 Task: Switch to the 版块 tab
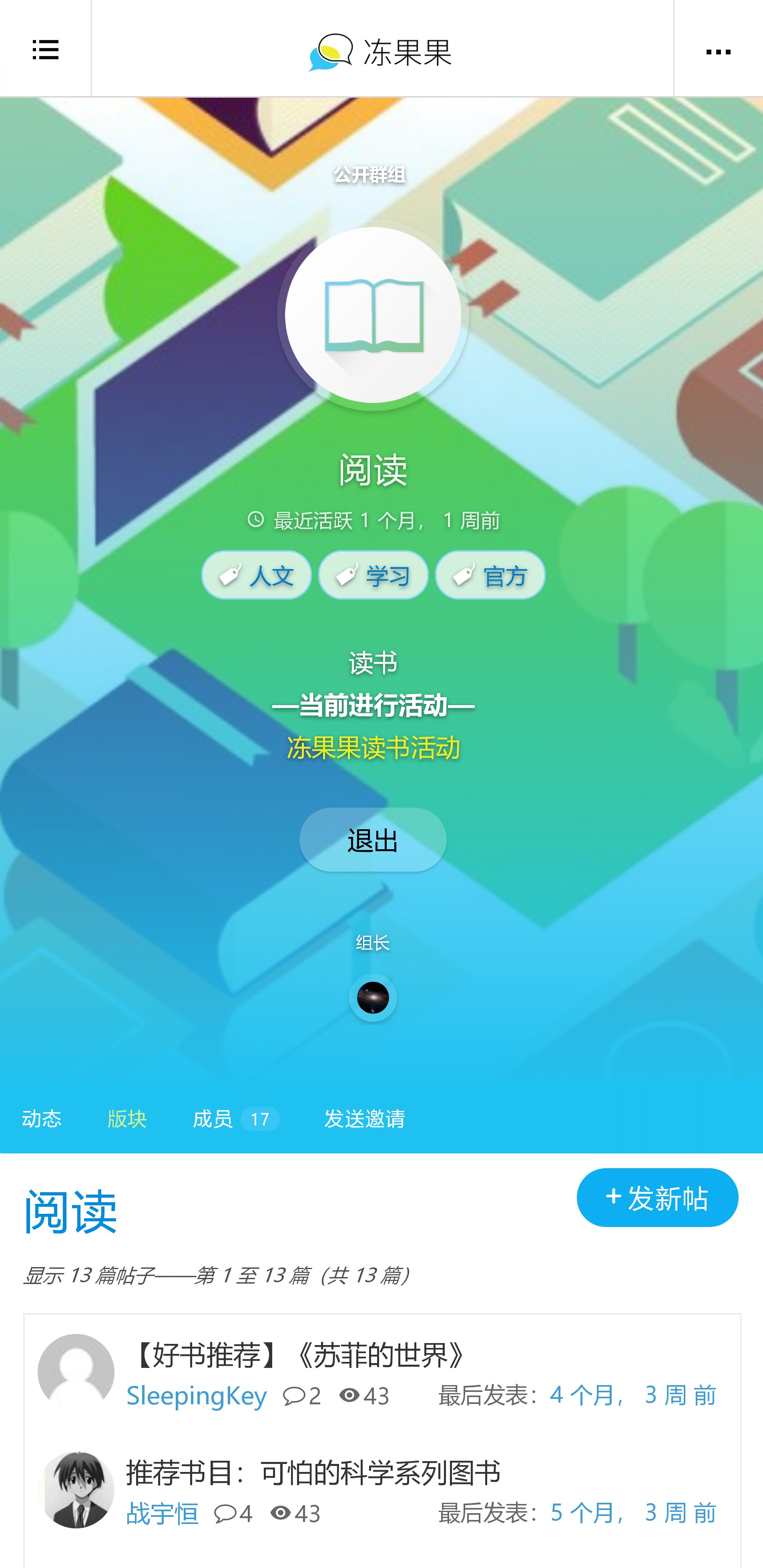[x=126, y=1118]
